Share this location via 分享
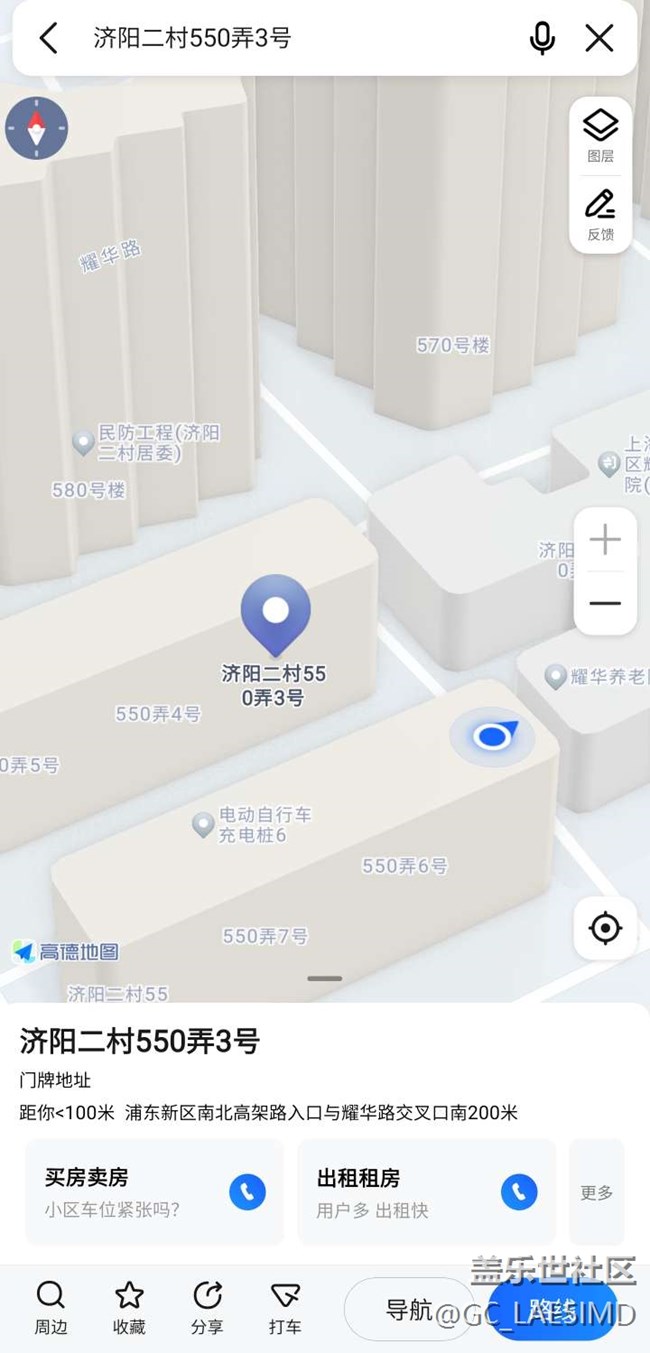Image resolution: width=650 pixels, height=1353 pixels. 207,1308
